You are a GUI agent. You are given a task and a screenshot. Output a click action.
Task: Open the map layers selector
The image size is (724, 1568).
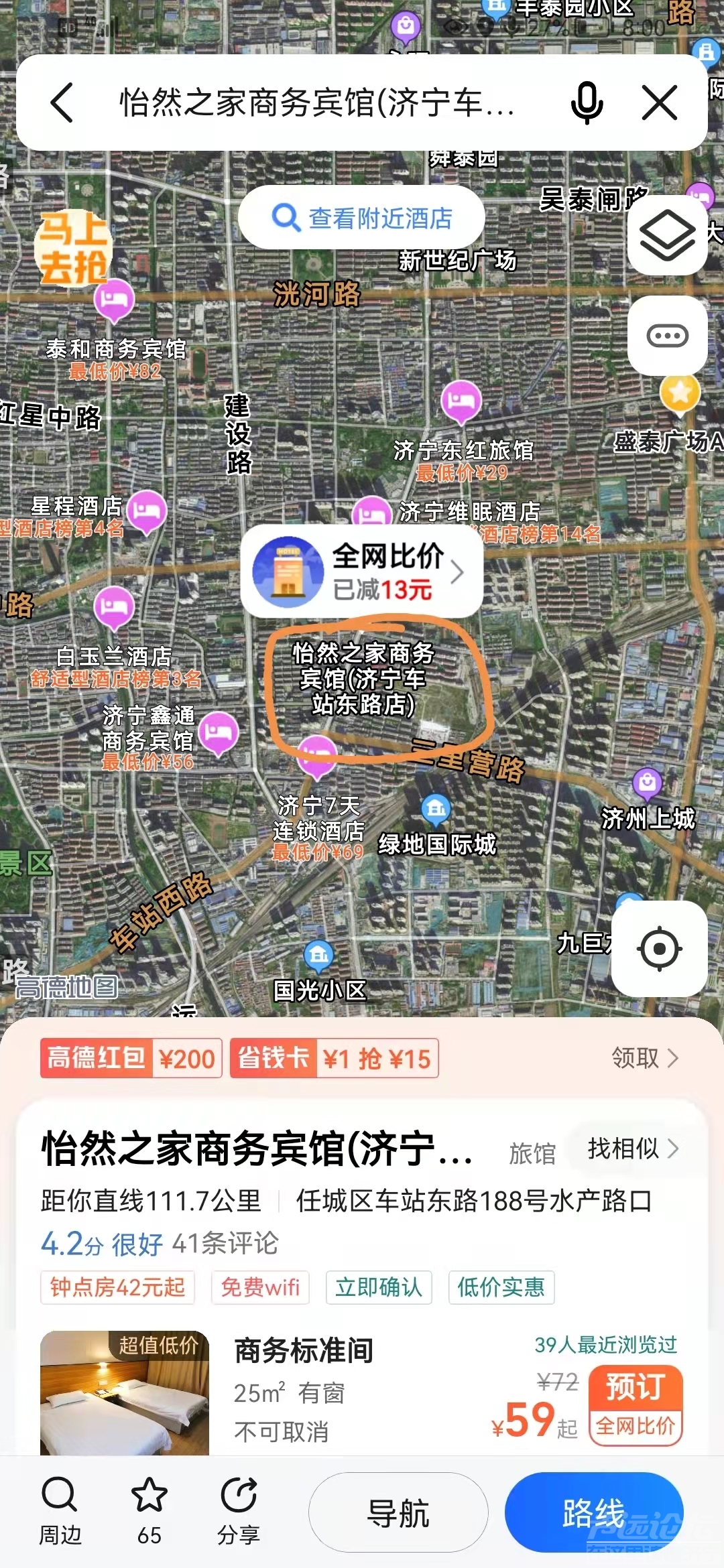[667, 236]
